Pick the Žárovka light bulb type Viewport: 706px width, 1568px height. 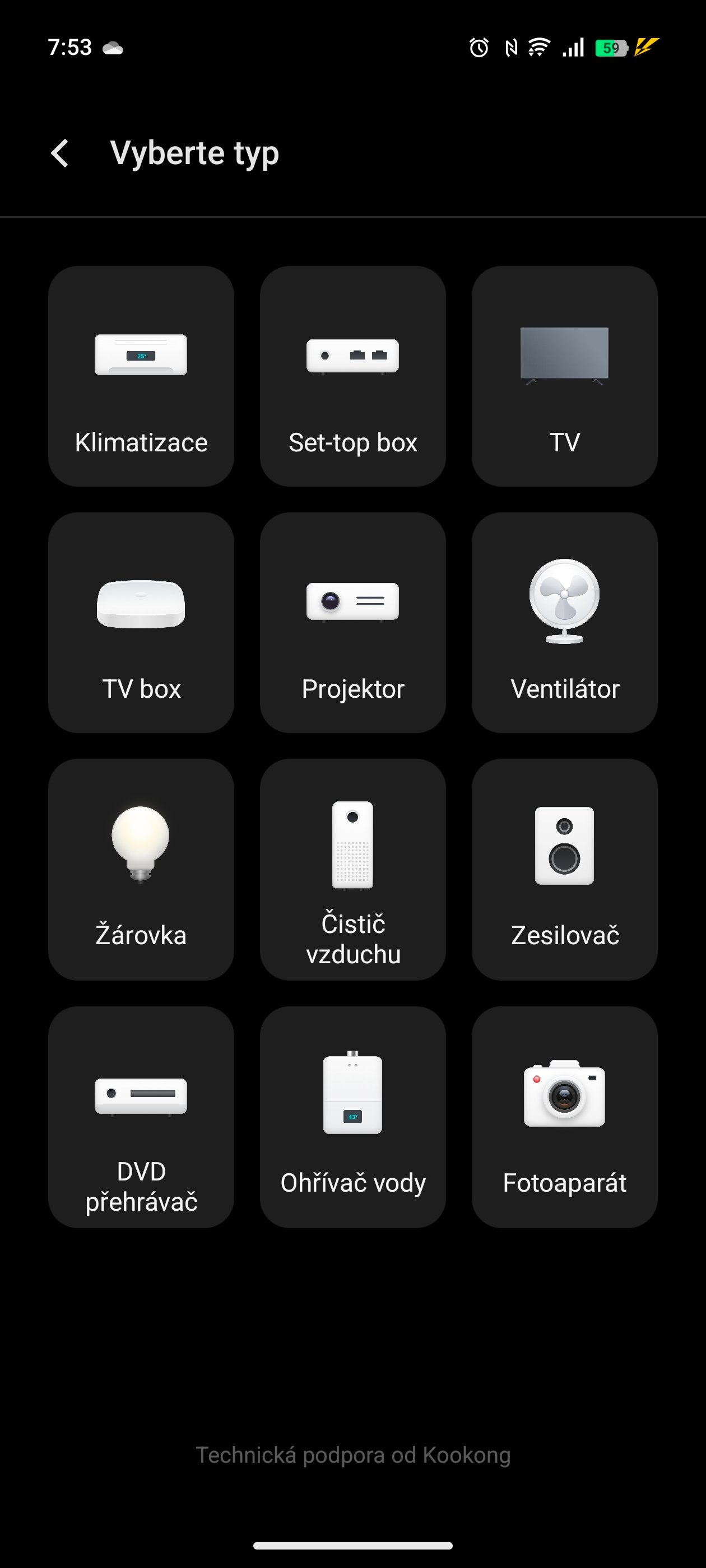(x=141, y=870)
